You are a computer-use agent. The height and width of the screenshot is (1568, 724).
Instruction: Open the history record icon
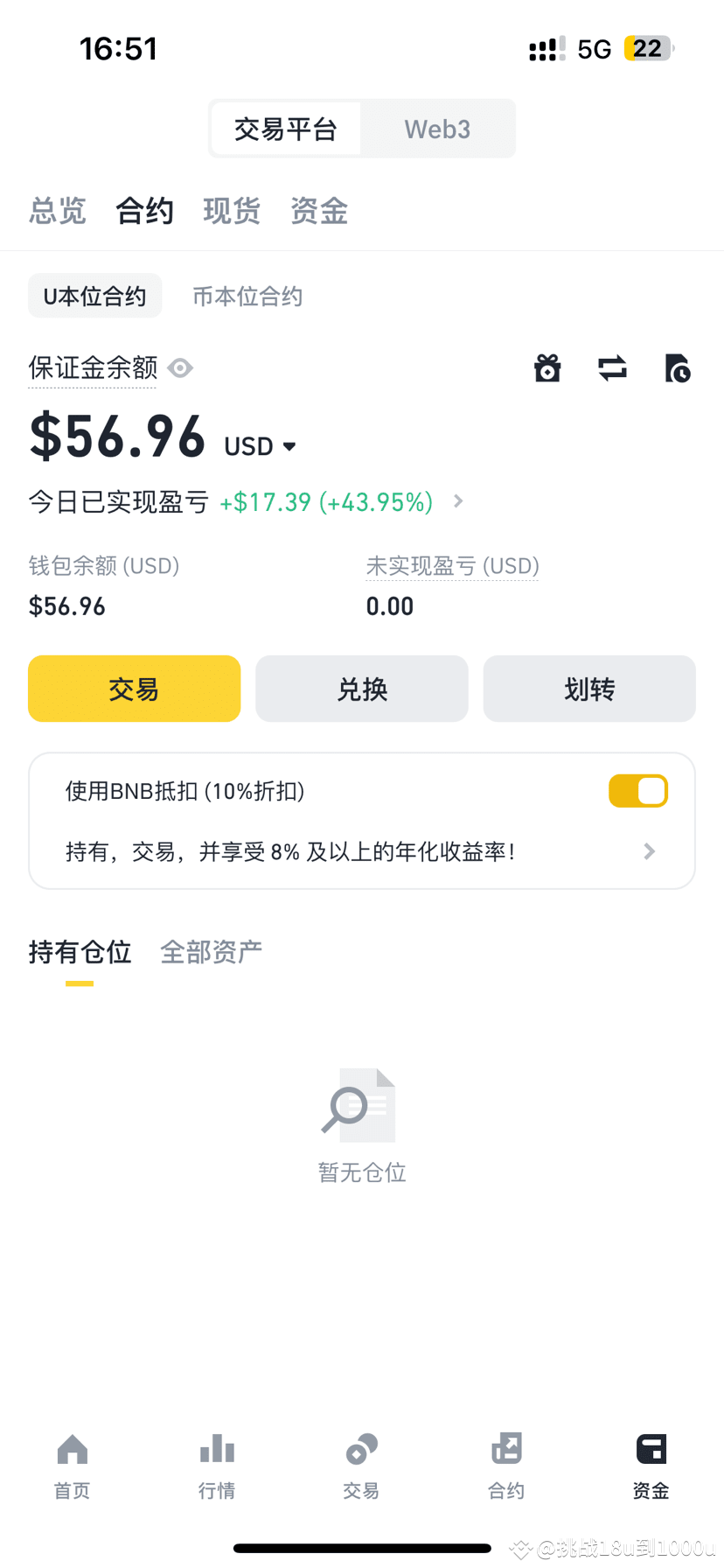(677, 368)
